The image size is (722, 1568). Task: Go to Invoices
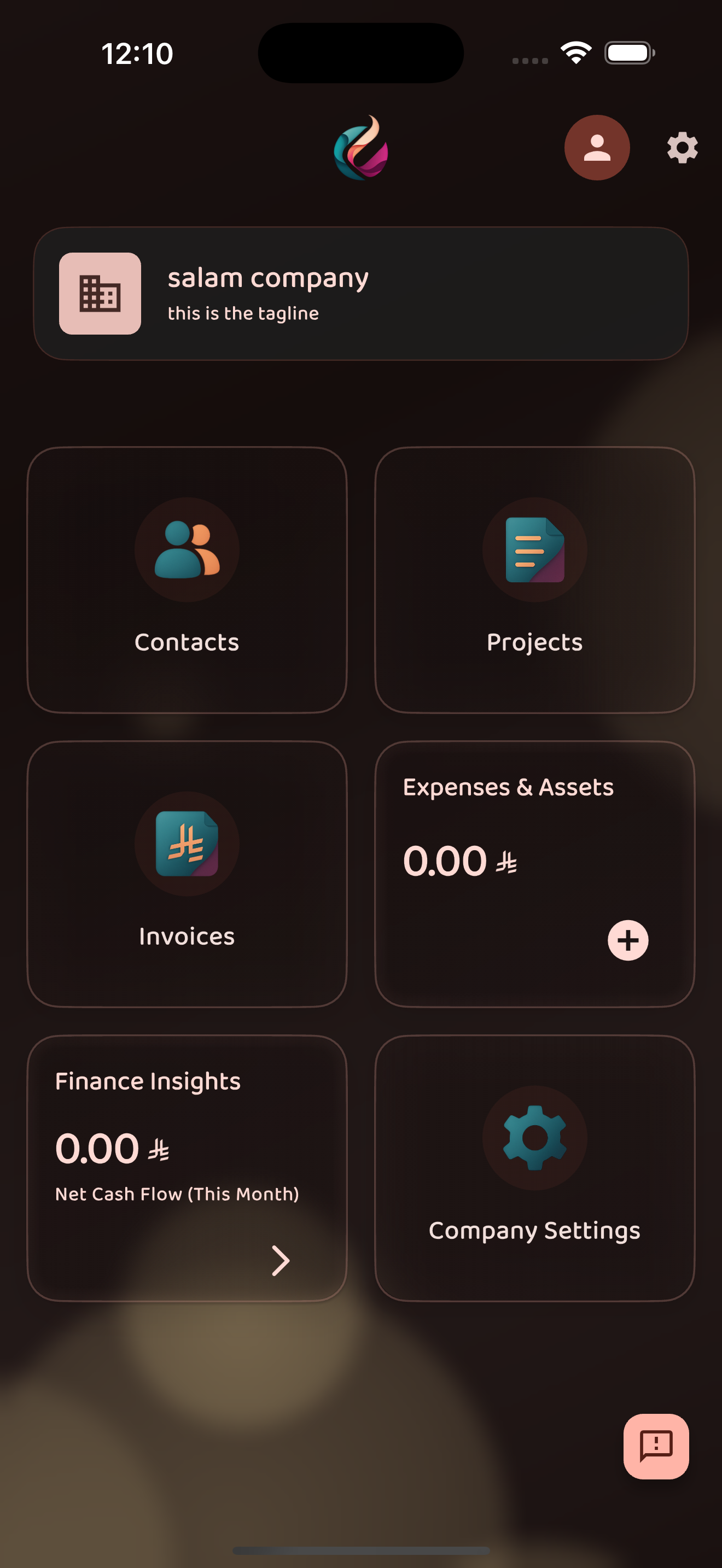187,874
